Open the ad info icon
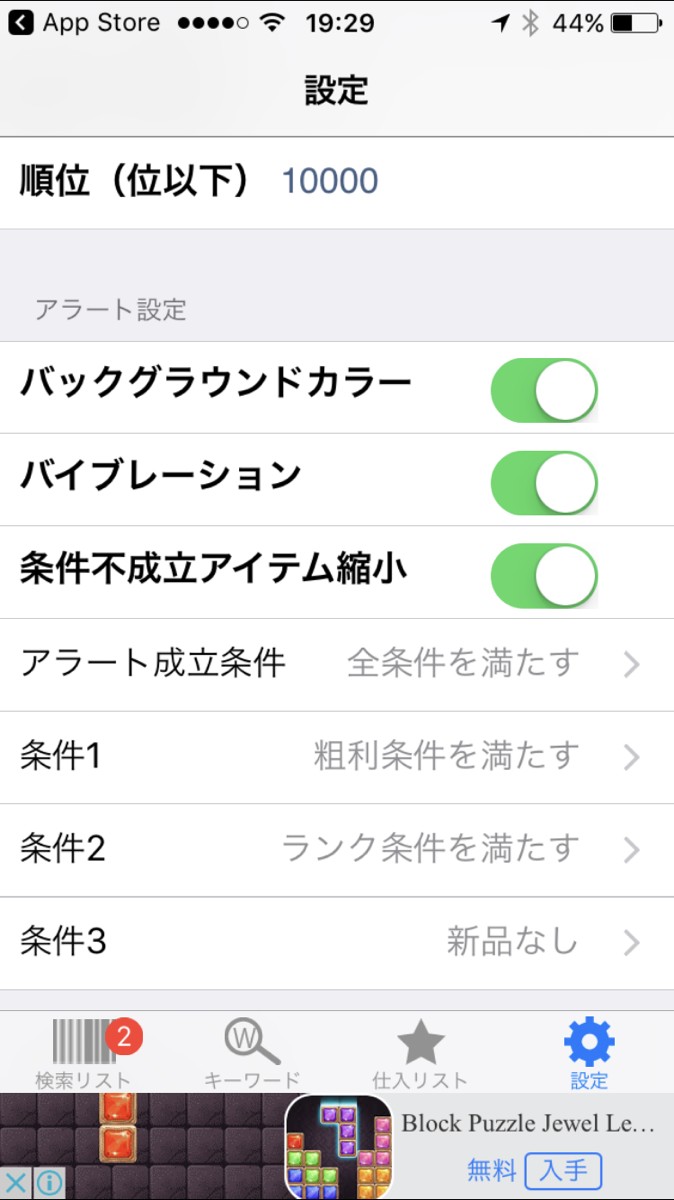Viewport: 674px width, 1200px height. tap(49, 1184)
